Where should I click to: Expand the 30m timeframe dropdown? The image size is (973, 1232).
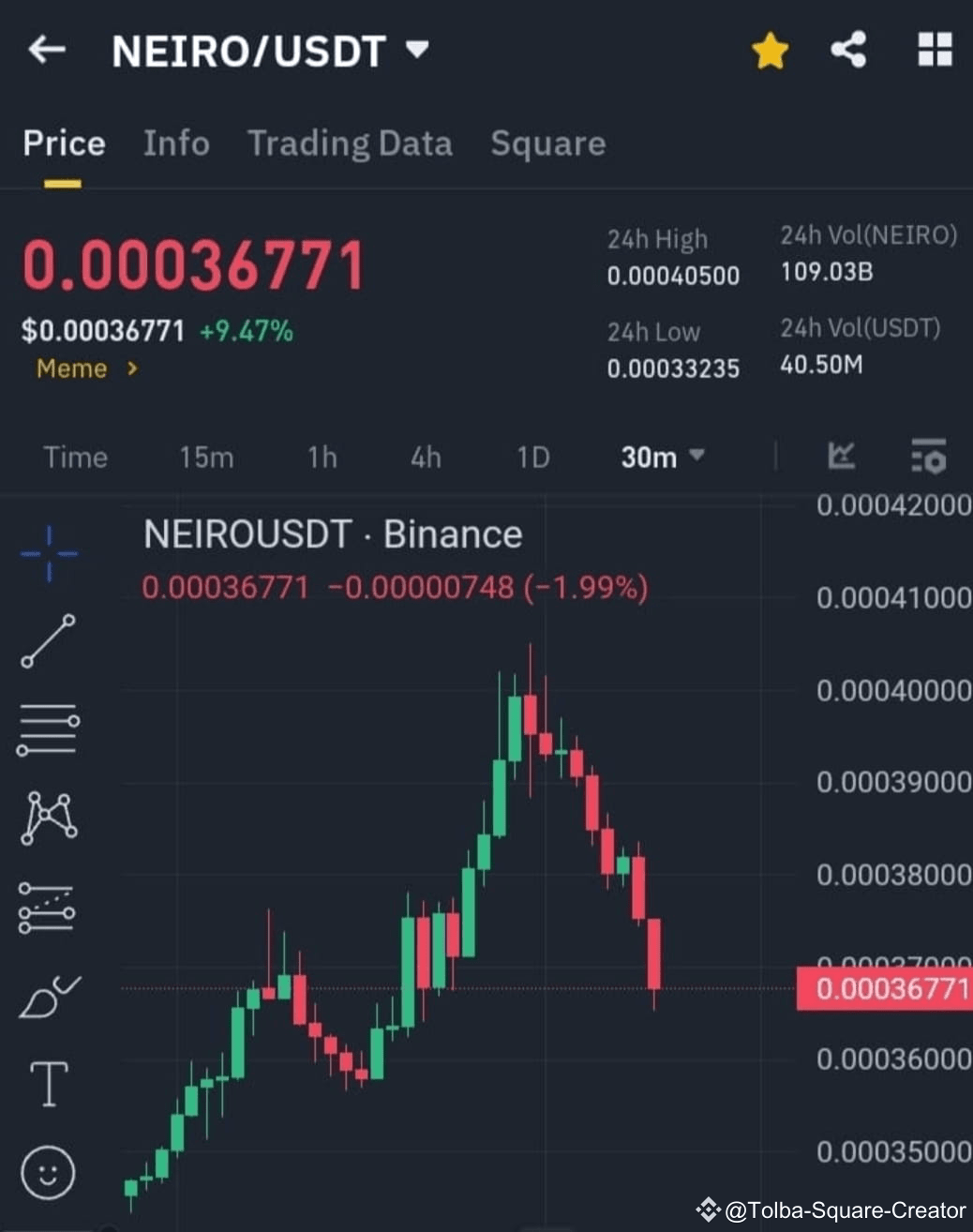(x=661, y=458)
